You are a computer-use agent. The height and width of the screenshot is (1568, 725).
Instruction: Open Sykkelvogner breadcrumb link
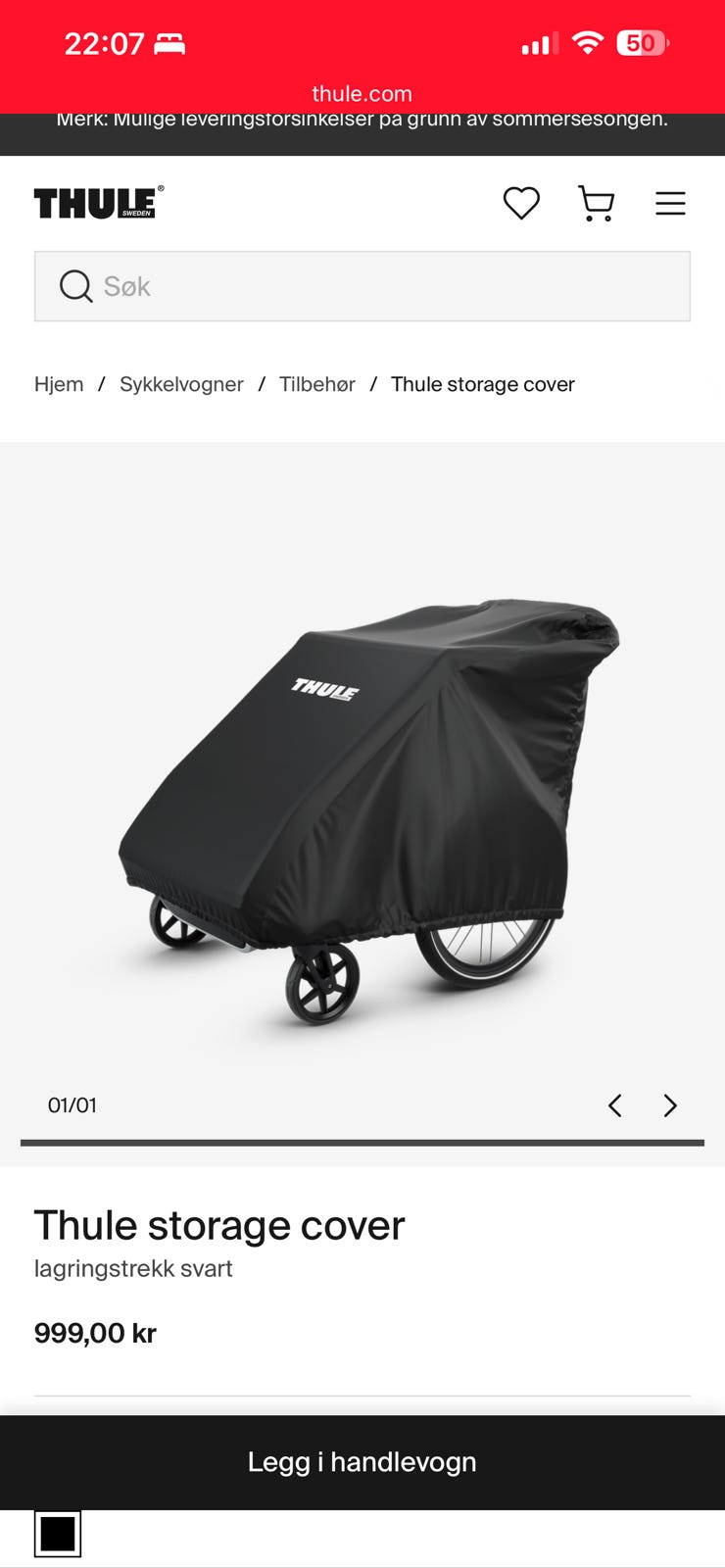point(181,384)
